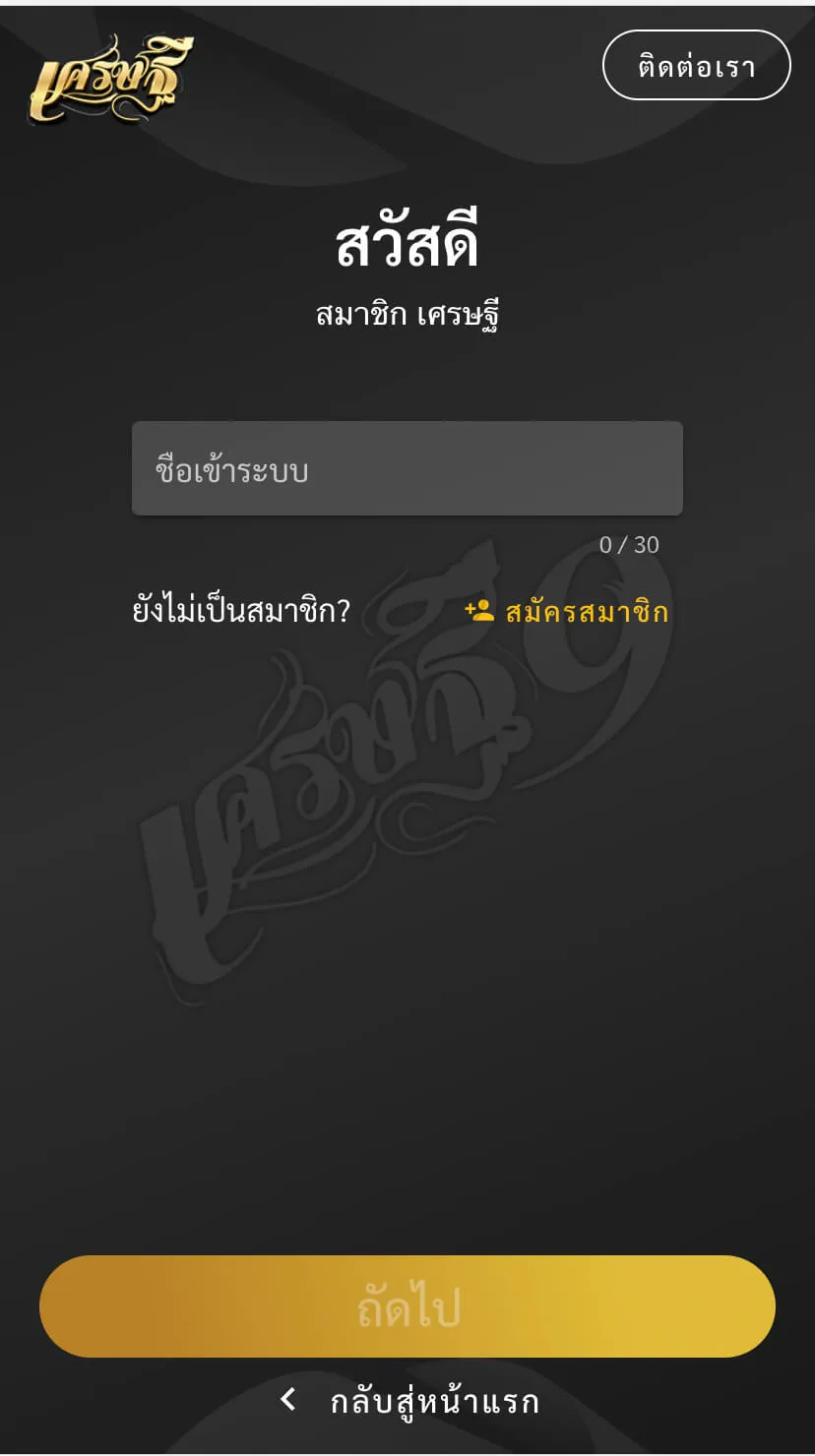Image resolution: width=815 pixels, height=1456 pixels.
Task: Click the back chevron next to กลับสู่หน้าแรก
Action: coord(287,1399)
